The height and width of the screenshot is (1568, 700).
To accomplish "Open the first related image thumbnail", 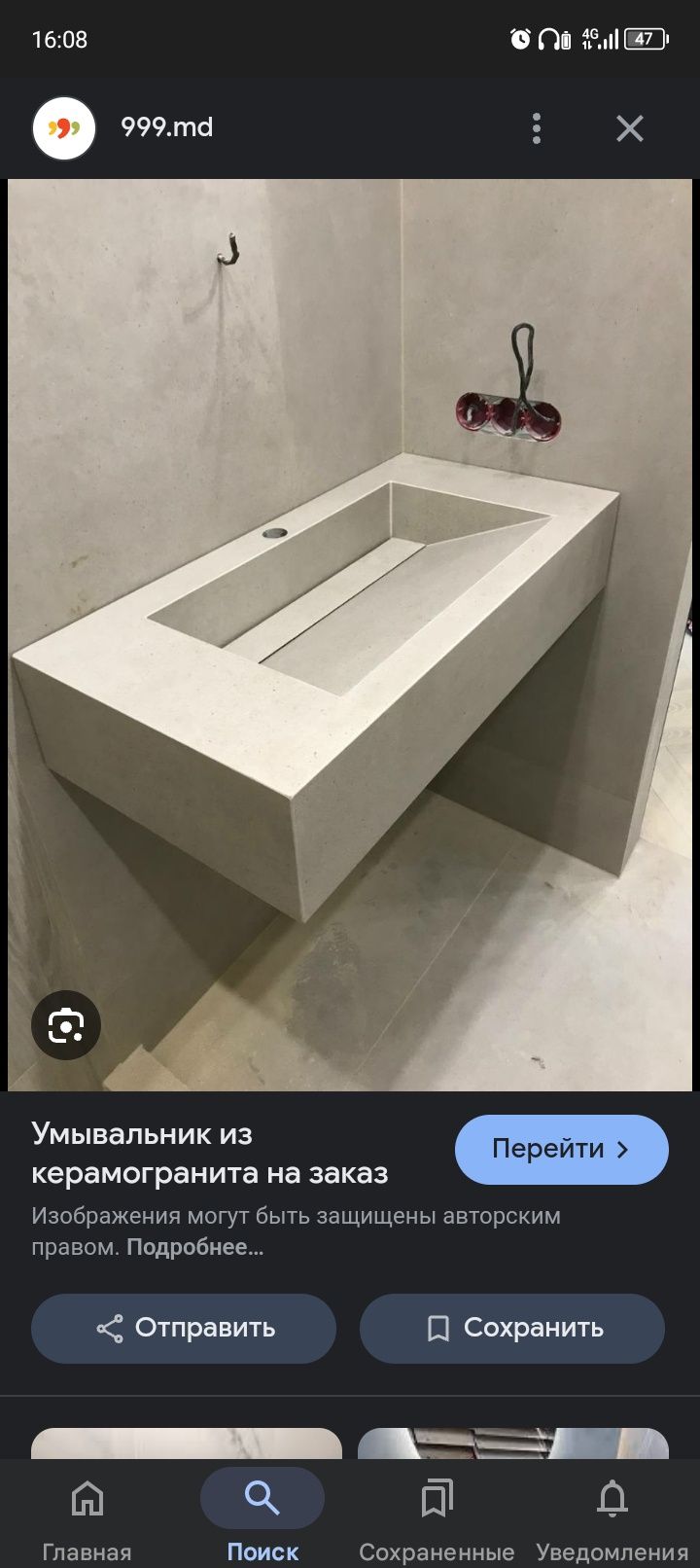I will (x=187, y=1443).
